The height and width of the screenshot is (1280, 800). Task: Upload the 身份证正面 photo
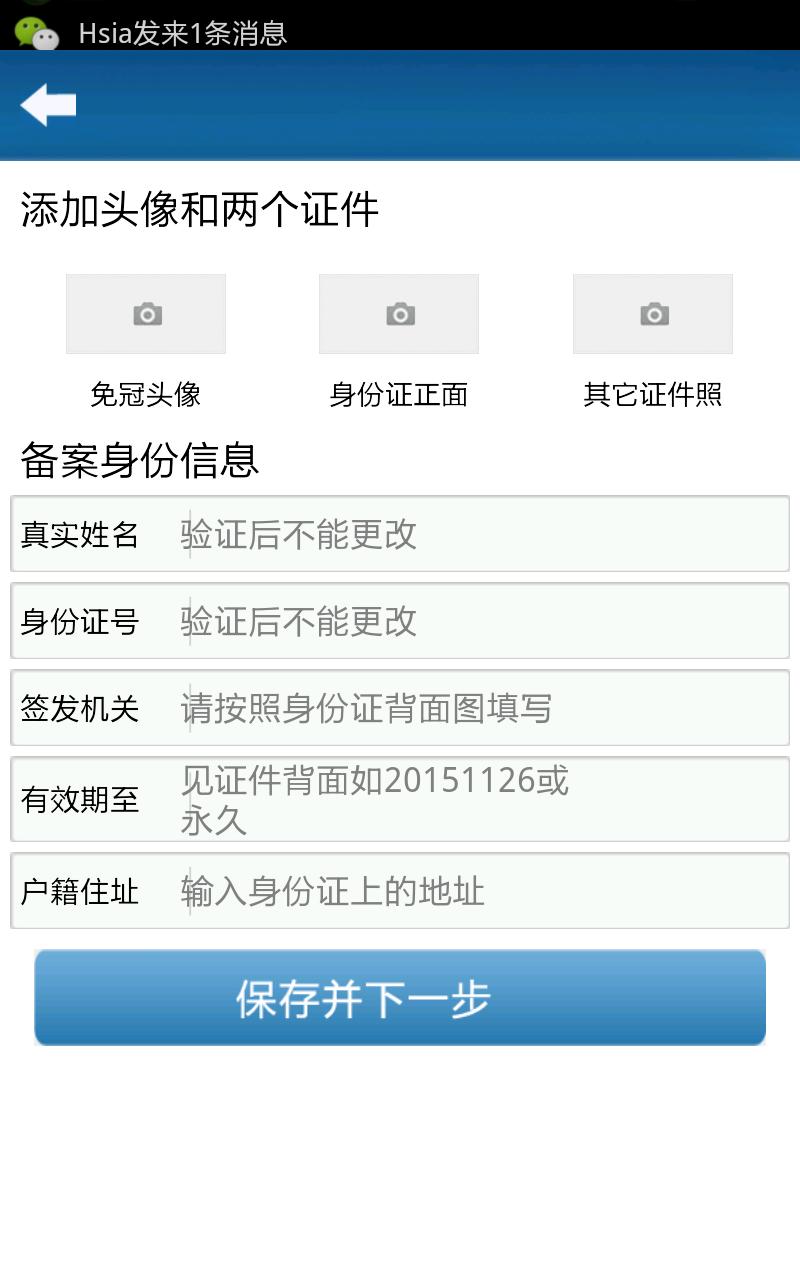399,314
